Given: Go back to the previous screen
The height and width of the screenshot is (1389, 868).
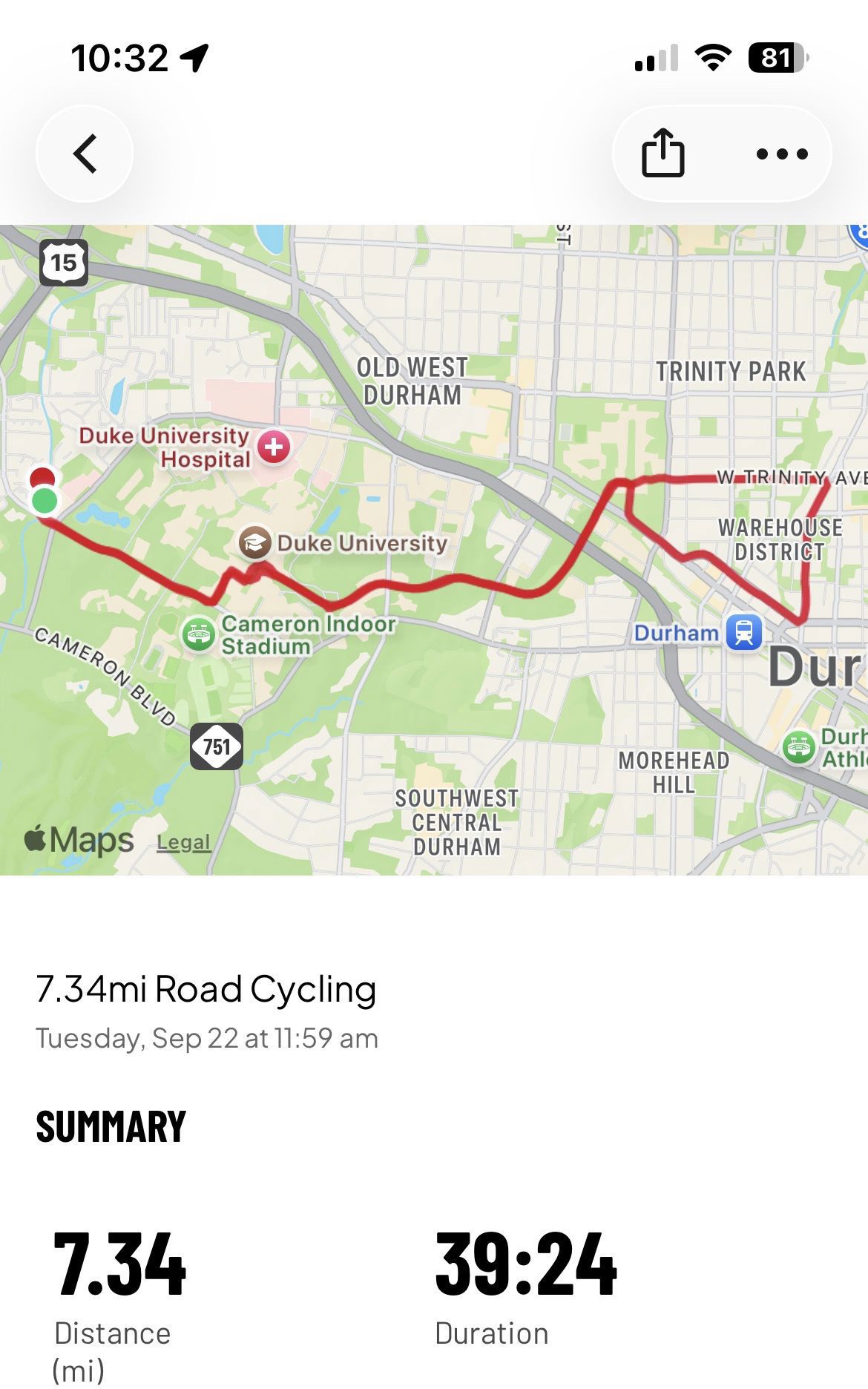Looking at the screenshot, I should coord(85,154).
